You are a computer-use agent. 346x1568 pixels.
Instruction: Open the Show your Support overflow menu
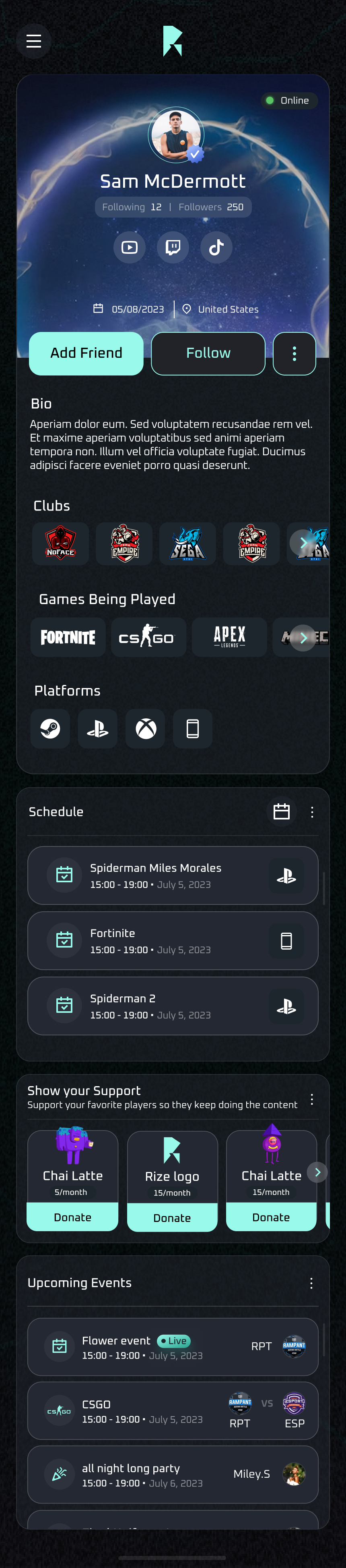312,1099
